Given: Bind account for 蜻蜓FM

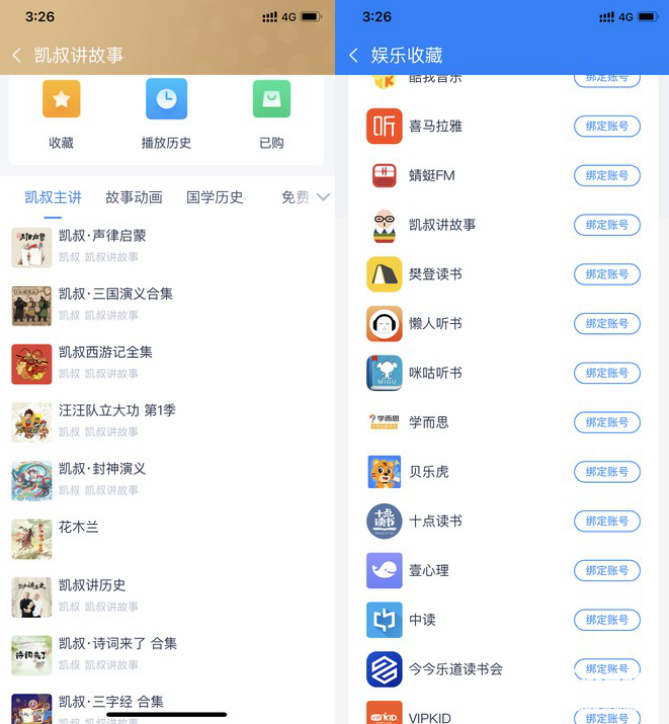Looking at the screenshot, I should (607, 175).
